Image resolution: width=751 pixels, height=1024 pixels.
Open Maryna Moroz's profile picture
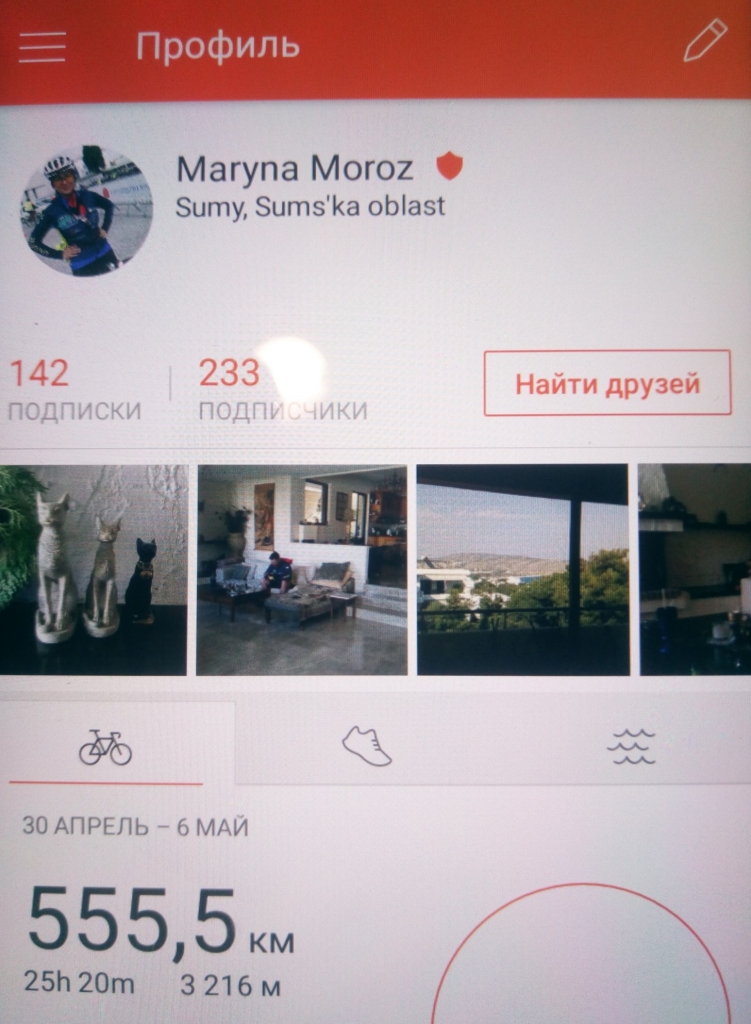click(86, 211)
